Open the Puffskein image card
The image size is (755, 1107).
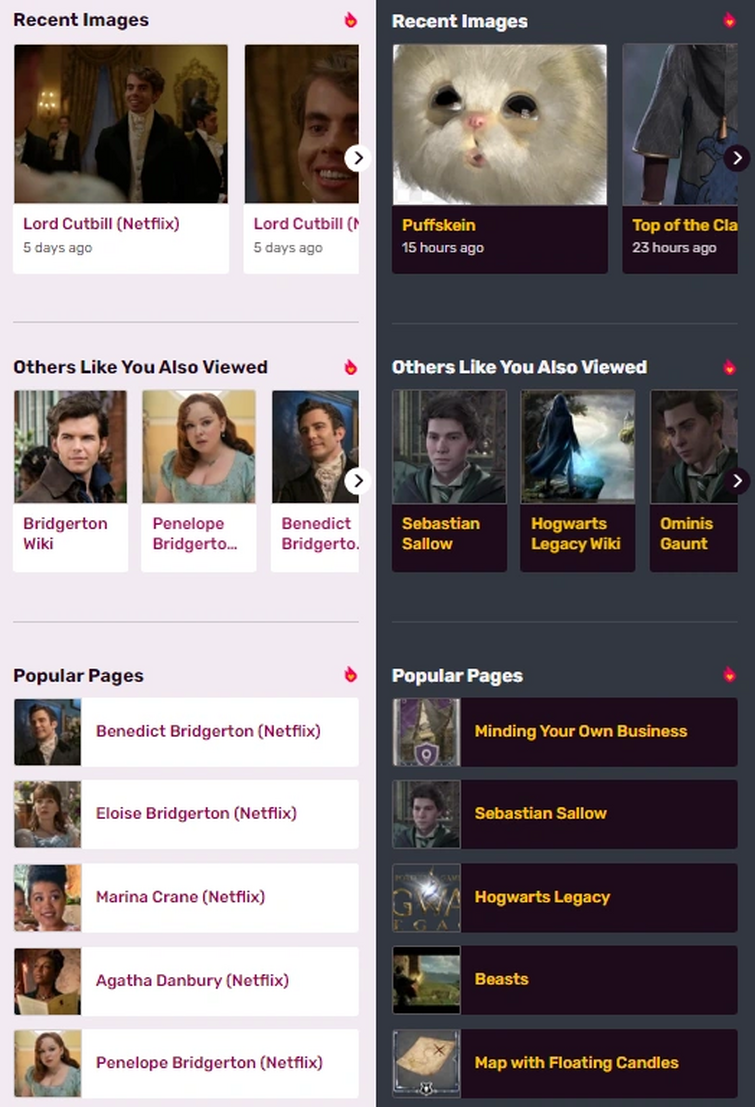pyautogui.click(x=499, y=158)
